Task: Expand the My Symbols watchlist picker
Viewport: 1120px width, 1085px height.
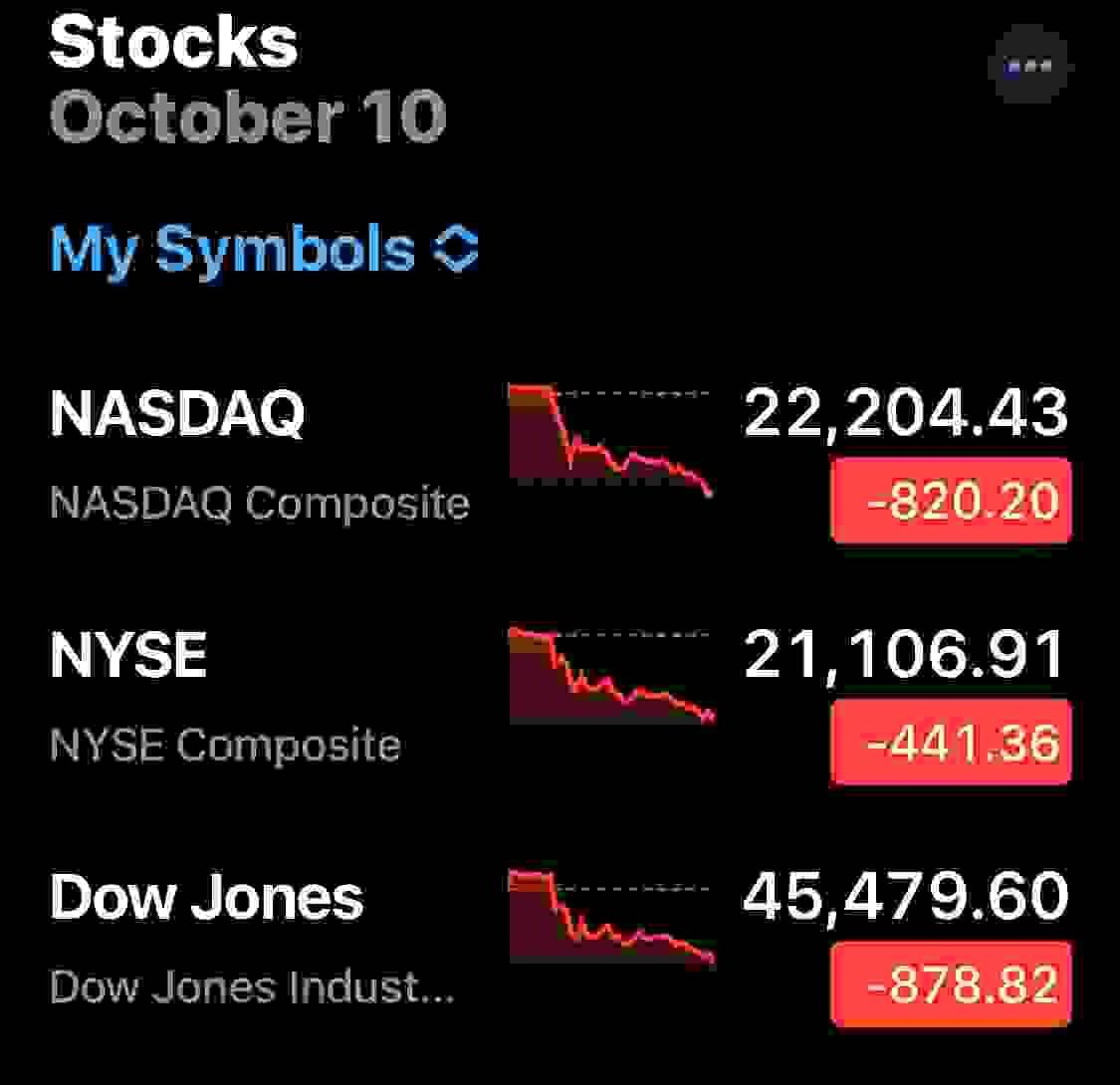Action: coord(264,249)
